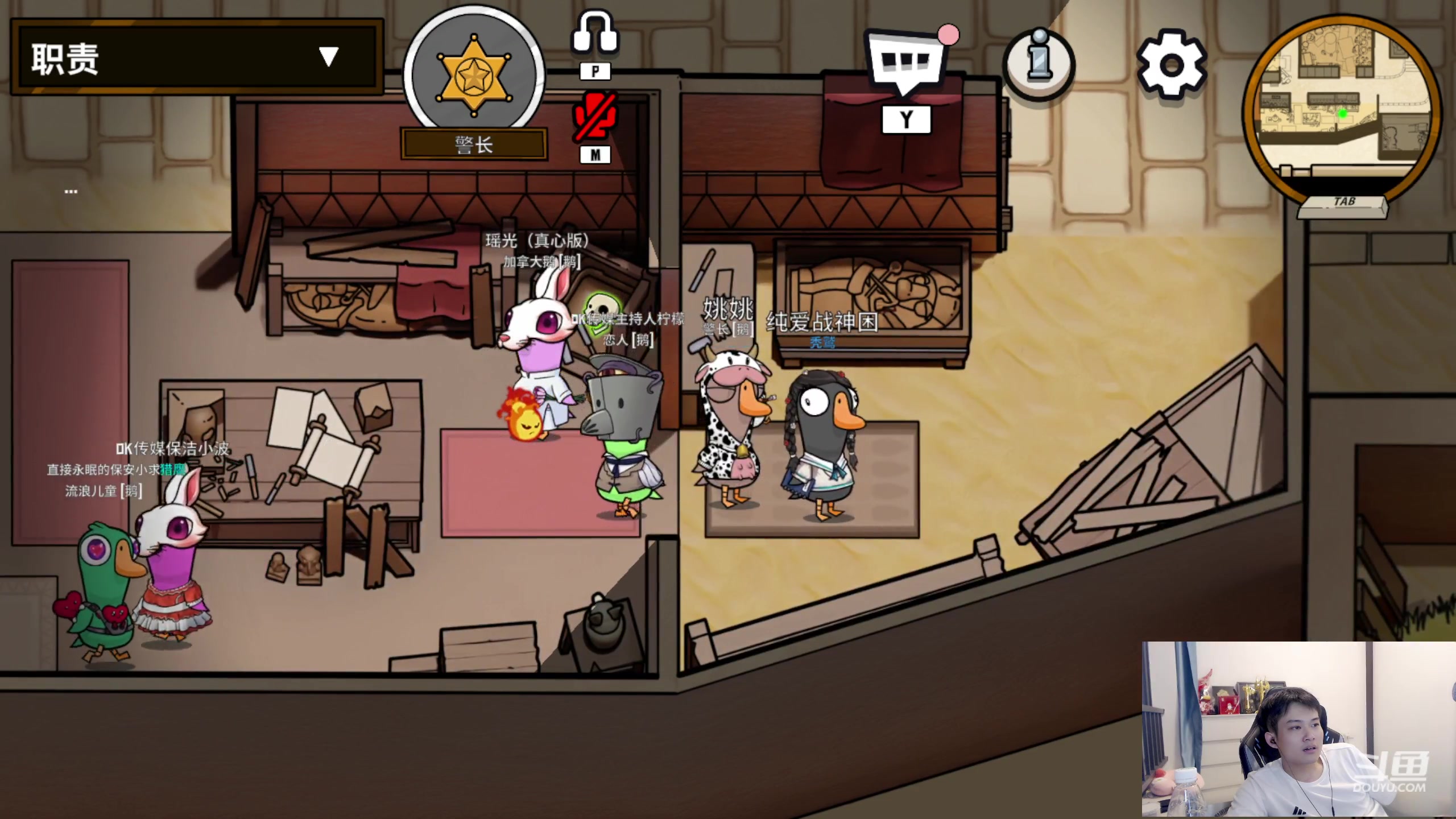The image size is (1456, 819).
Task: Open the chat messages bubble
Action: (906, 64)
